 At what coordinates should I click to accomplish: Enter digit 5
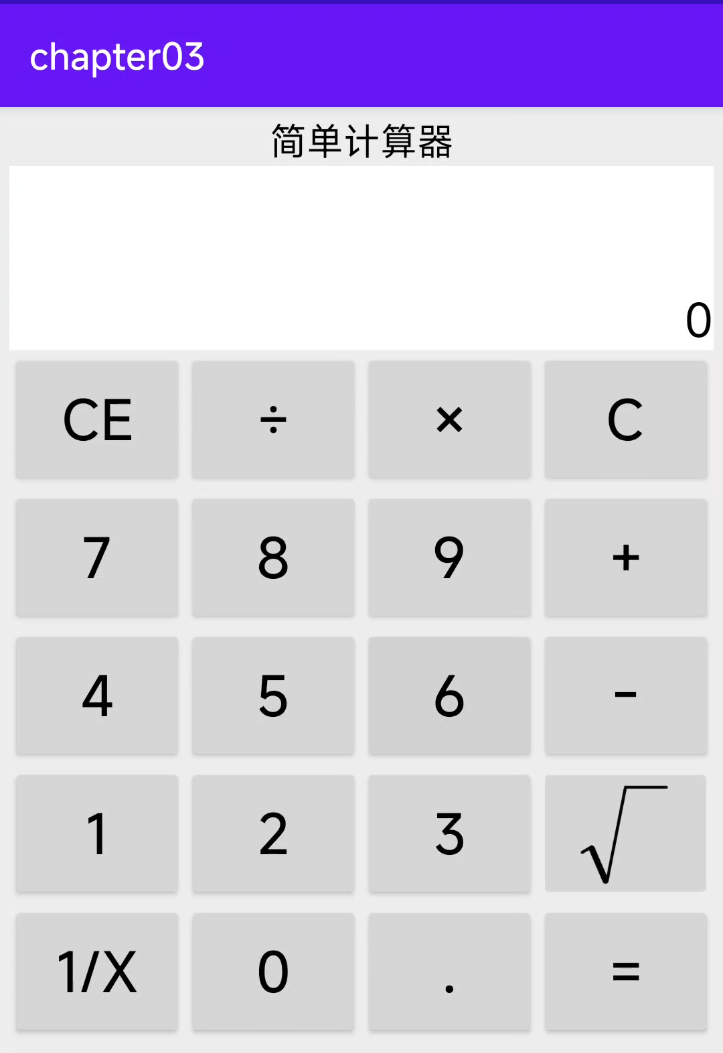pos(273,695)
